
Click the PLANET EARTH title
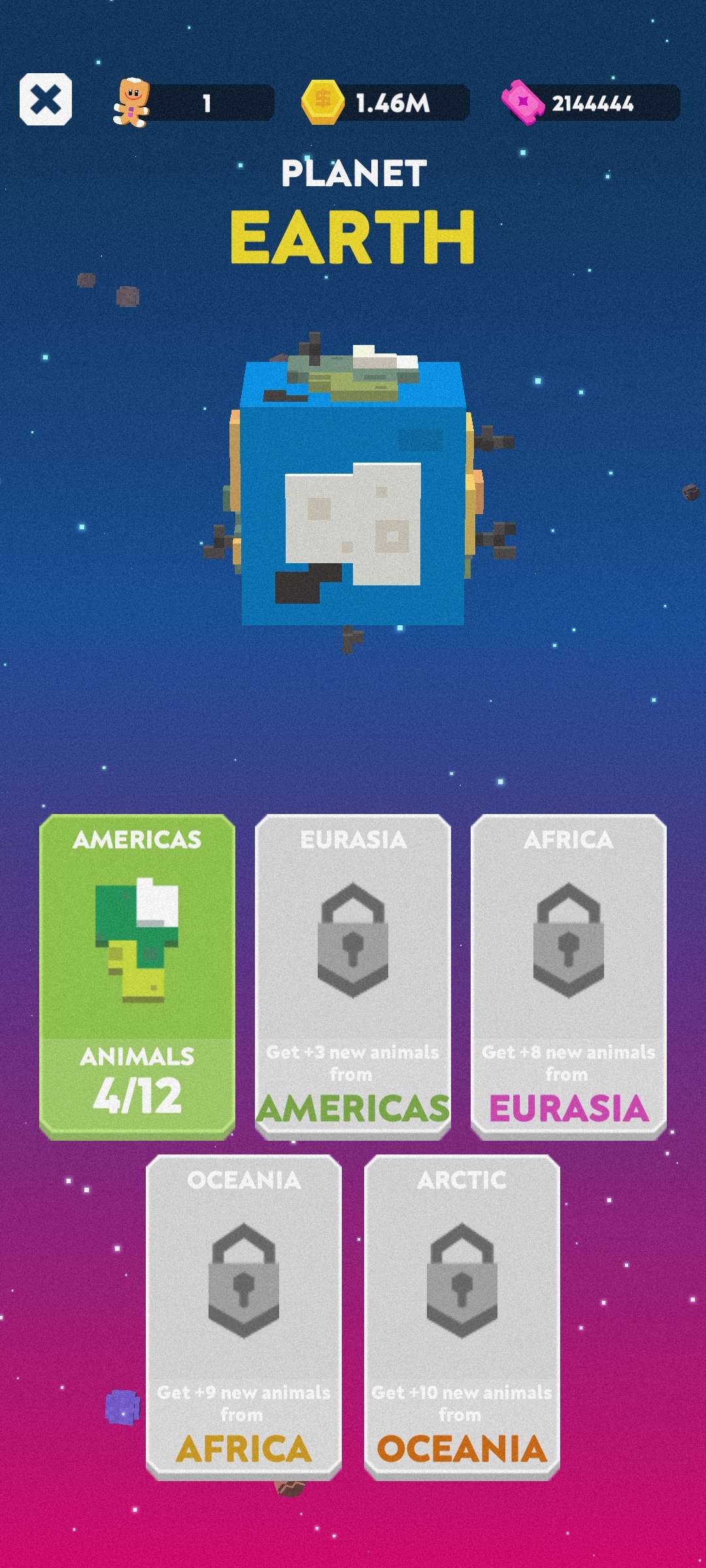pos(353,209)
